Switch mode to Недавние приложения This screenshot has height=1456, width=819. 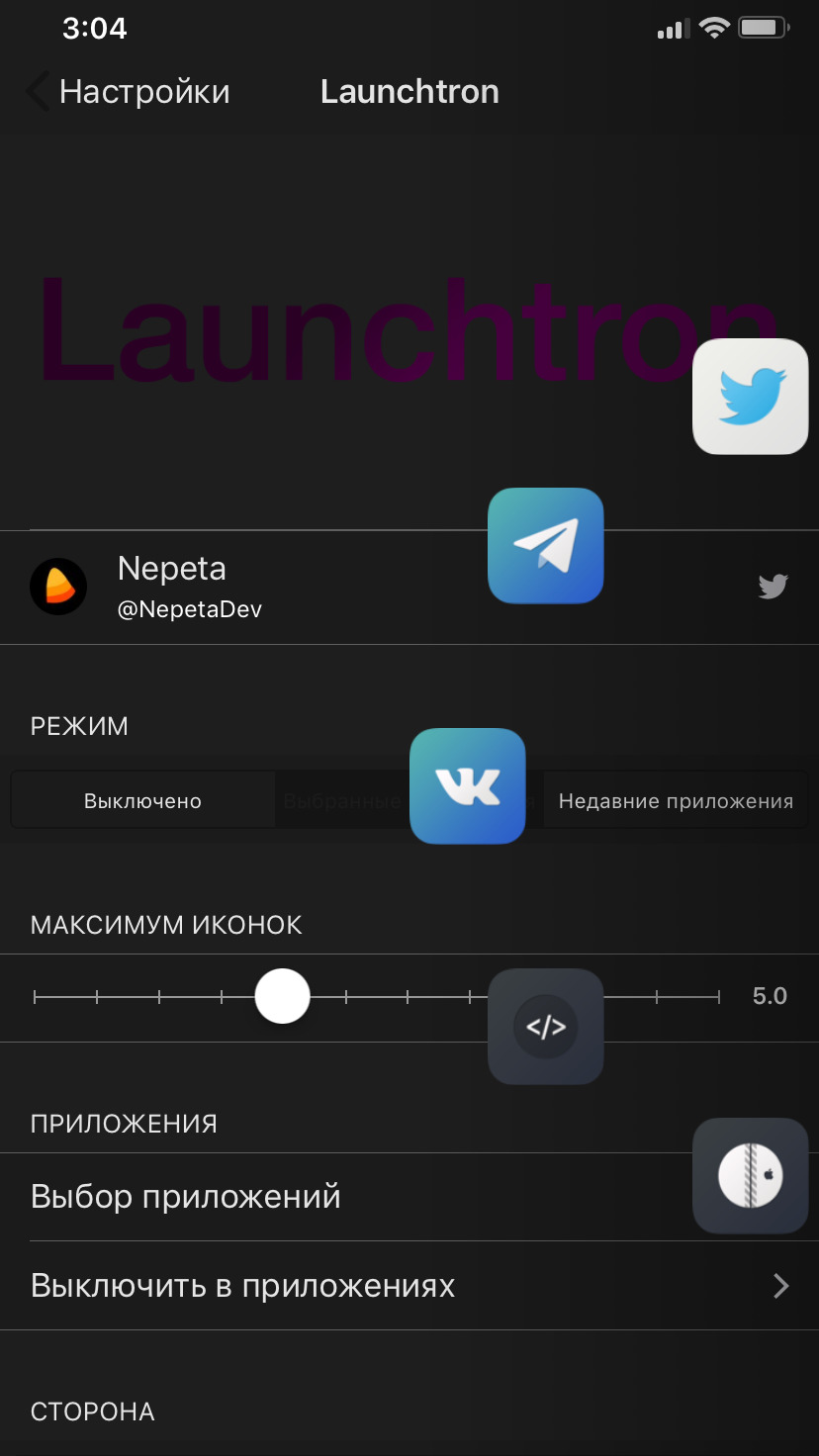click(676, 800)
